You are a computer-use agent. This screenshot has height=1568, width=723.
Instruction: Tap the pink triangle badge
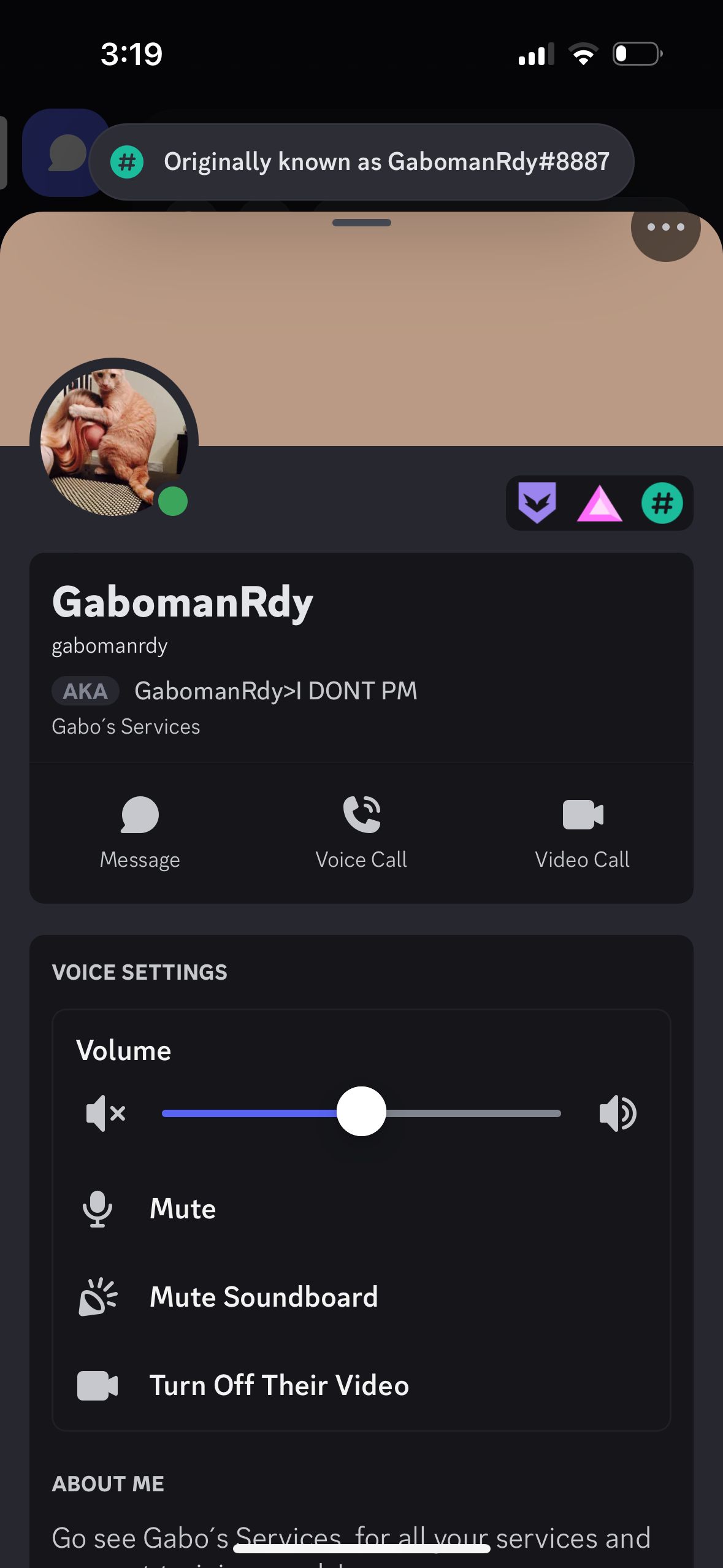(599, 504)
